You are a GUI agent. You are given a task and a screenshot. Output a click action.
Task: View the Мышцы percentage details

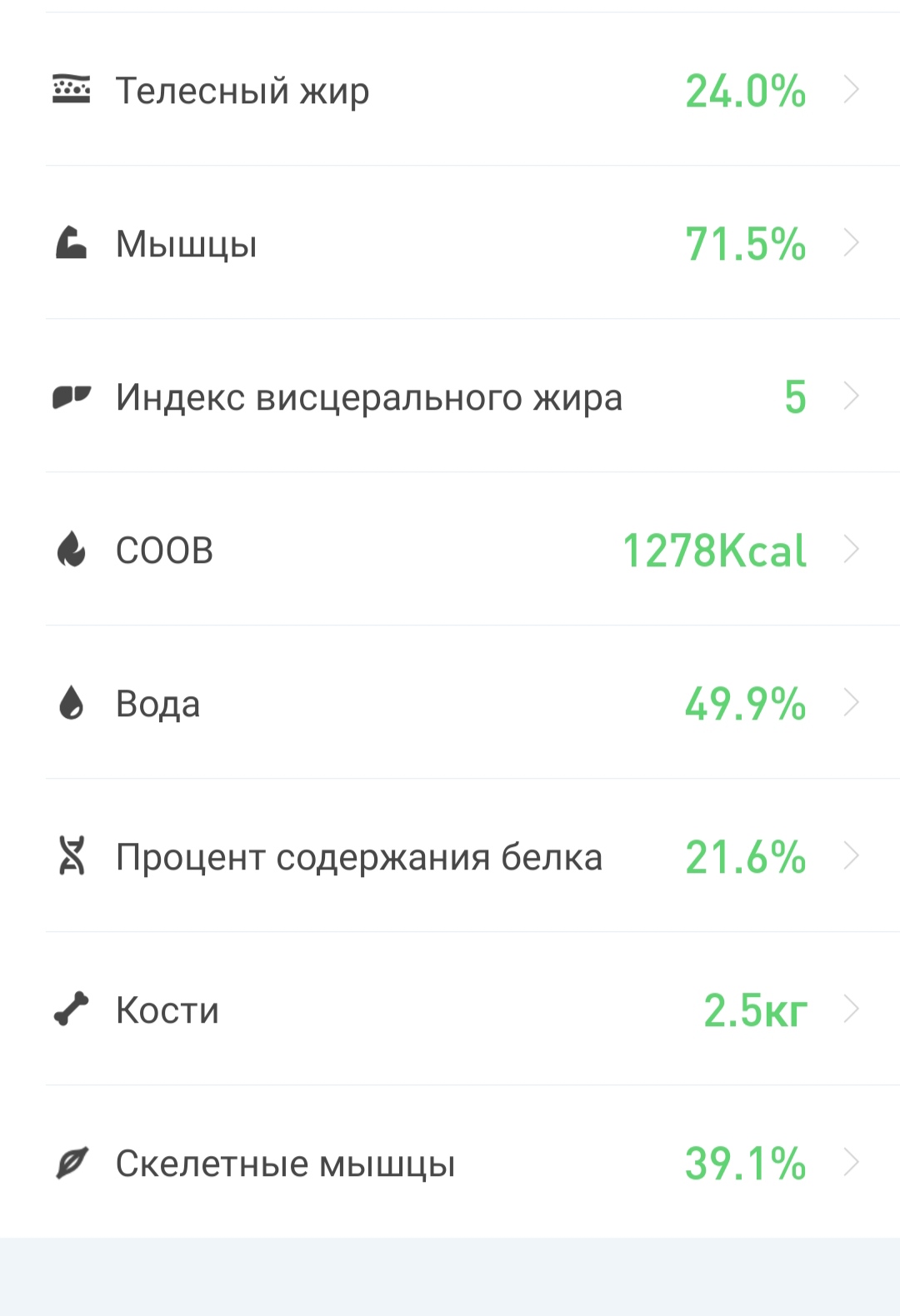click(450, 243)
